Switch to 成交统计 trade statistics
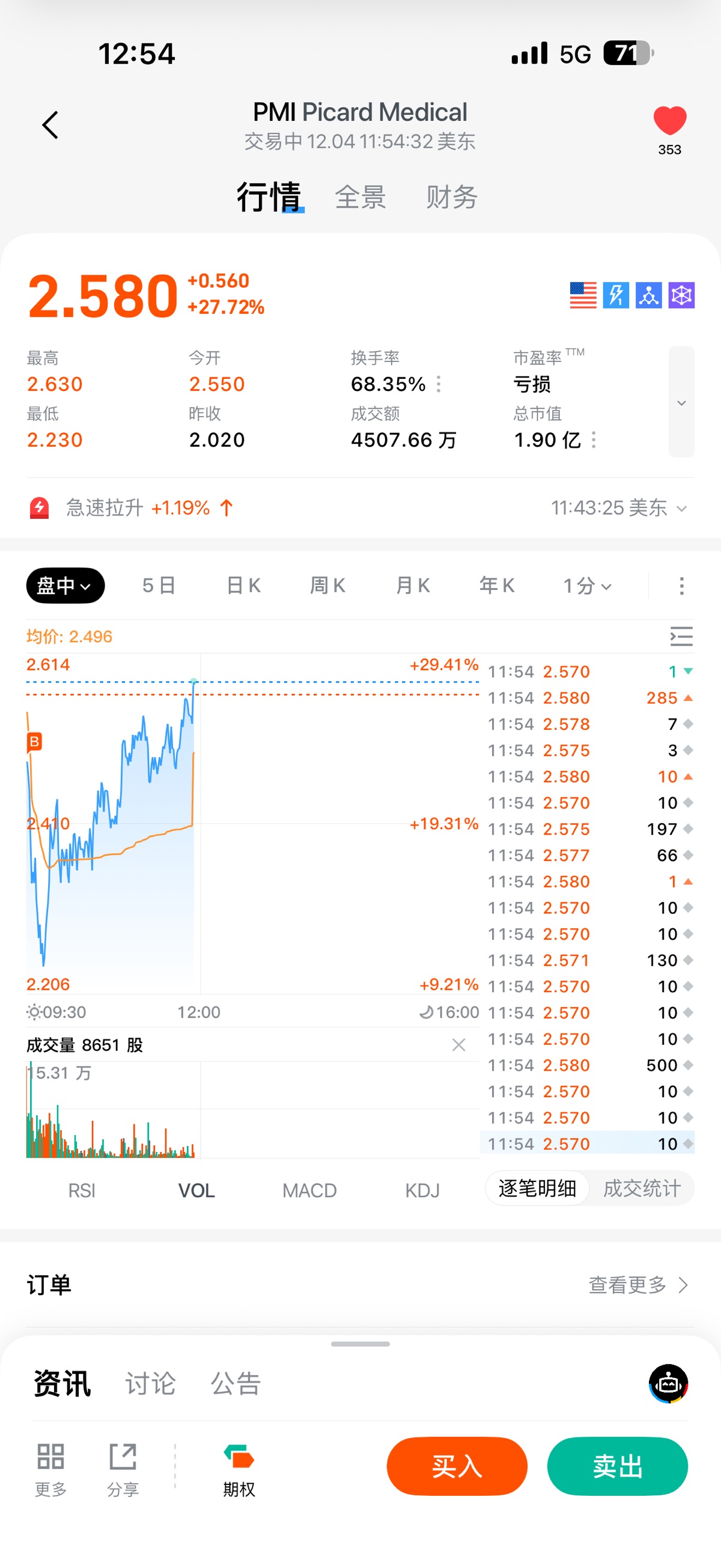Screen dimensions: 721x1568 pyautogui.click(x=641, y=1188)
